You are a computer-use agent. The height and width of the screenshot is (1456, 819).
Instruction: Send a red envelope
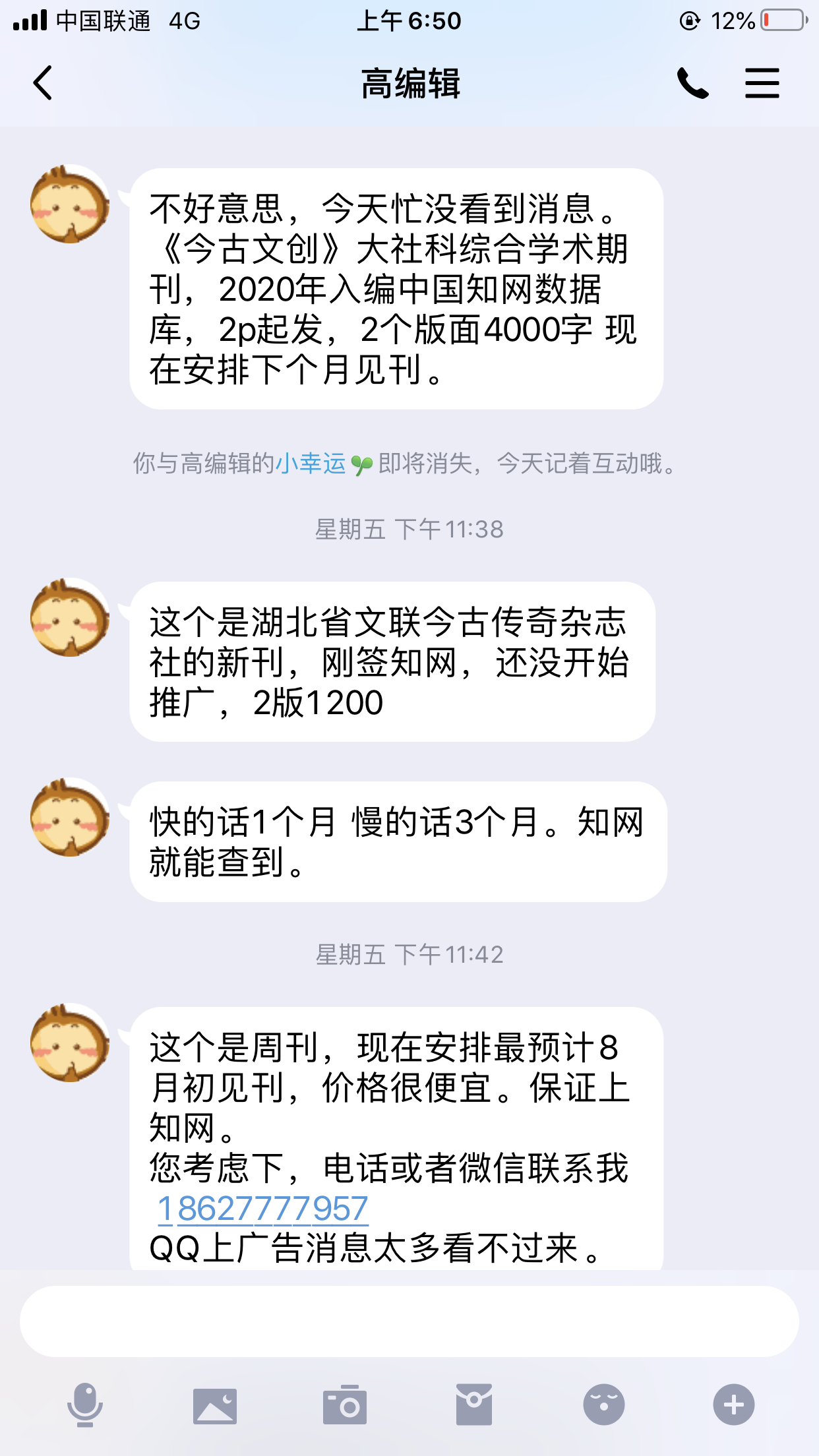(x=473, y=1405)
